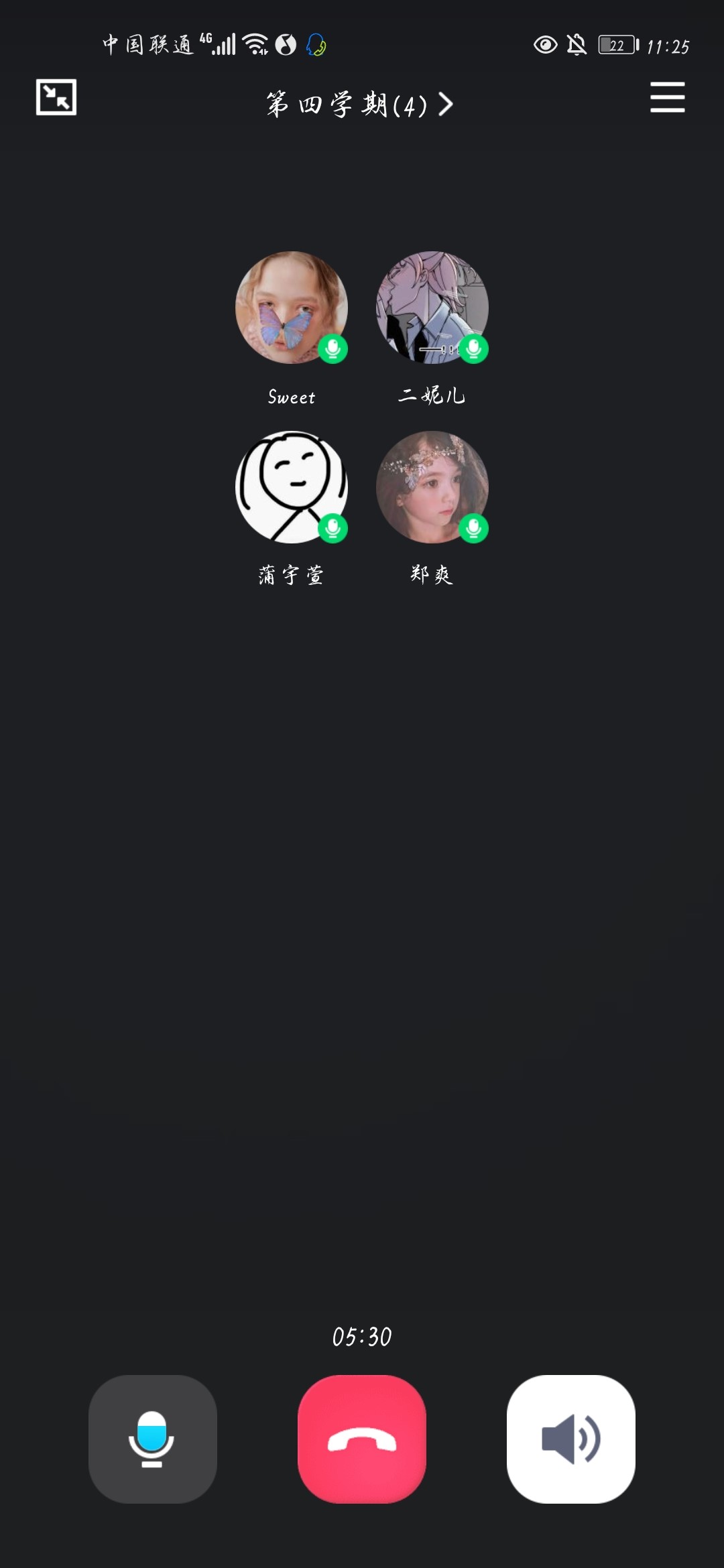Tap 二妮儿's avatar
This screenshot has width=724, height=1568.
[x=432, y=308]
